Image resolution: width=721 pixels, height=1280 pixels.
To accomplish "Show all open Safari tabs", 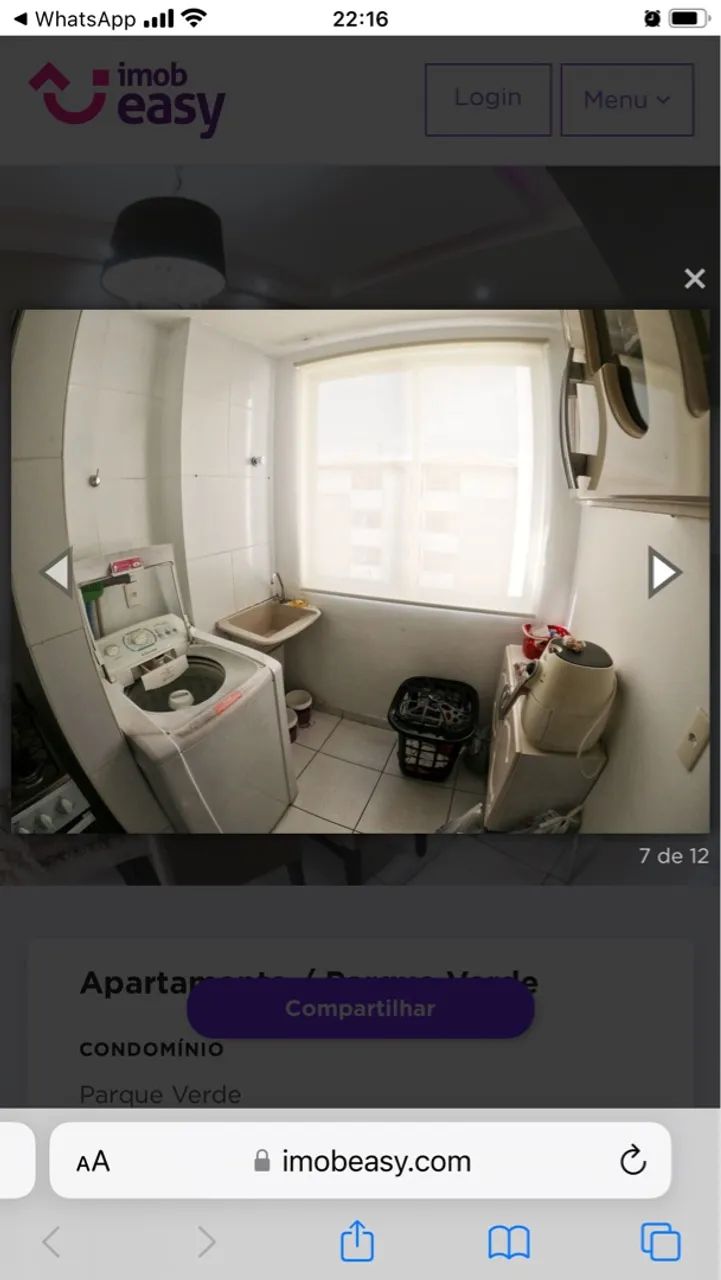I will coord(660,1242).
